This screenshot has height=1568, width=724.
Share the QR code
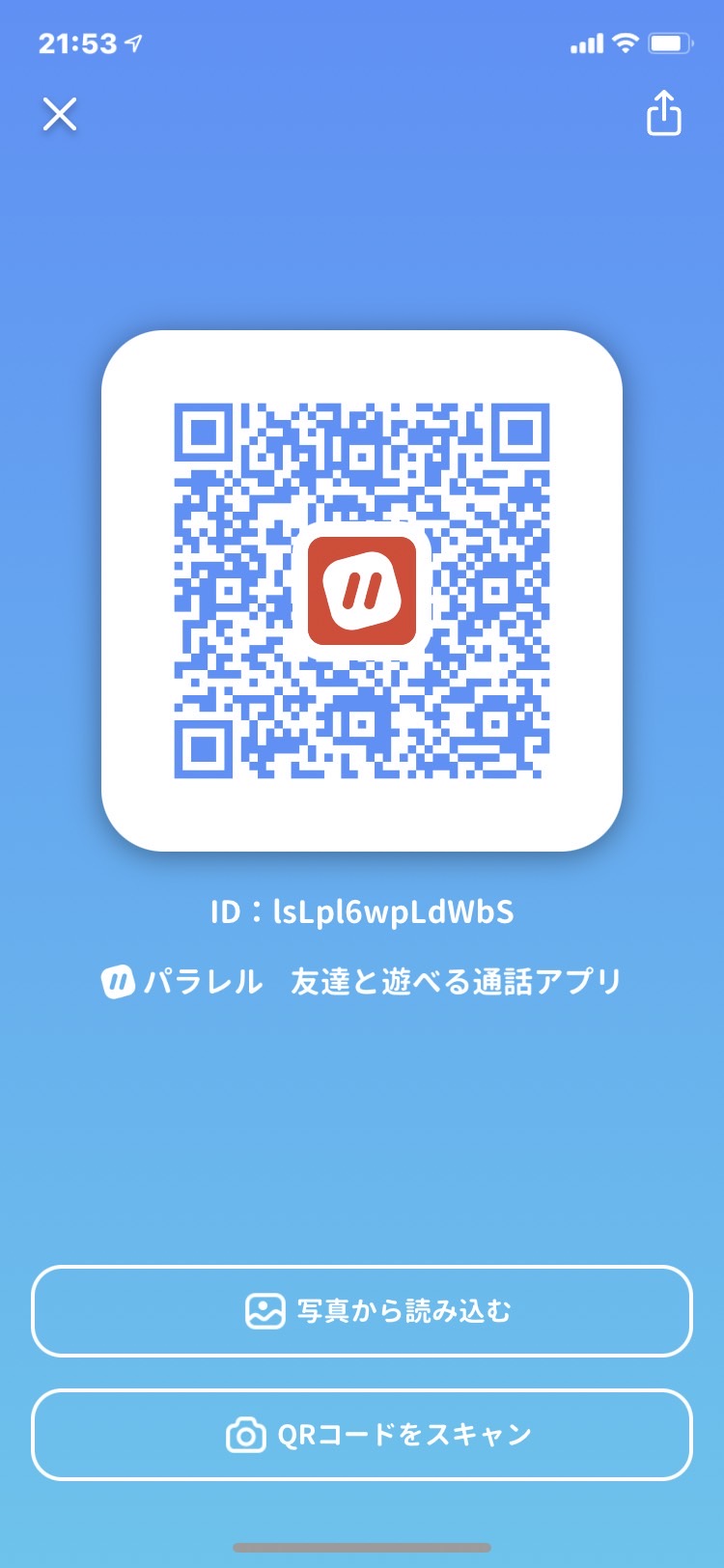point(663,113)
